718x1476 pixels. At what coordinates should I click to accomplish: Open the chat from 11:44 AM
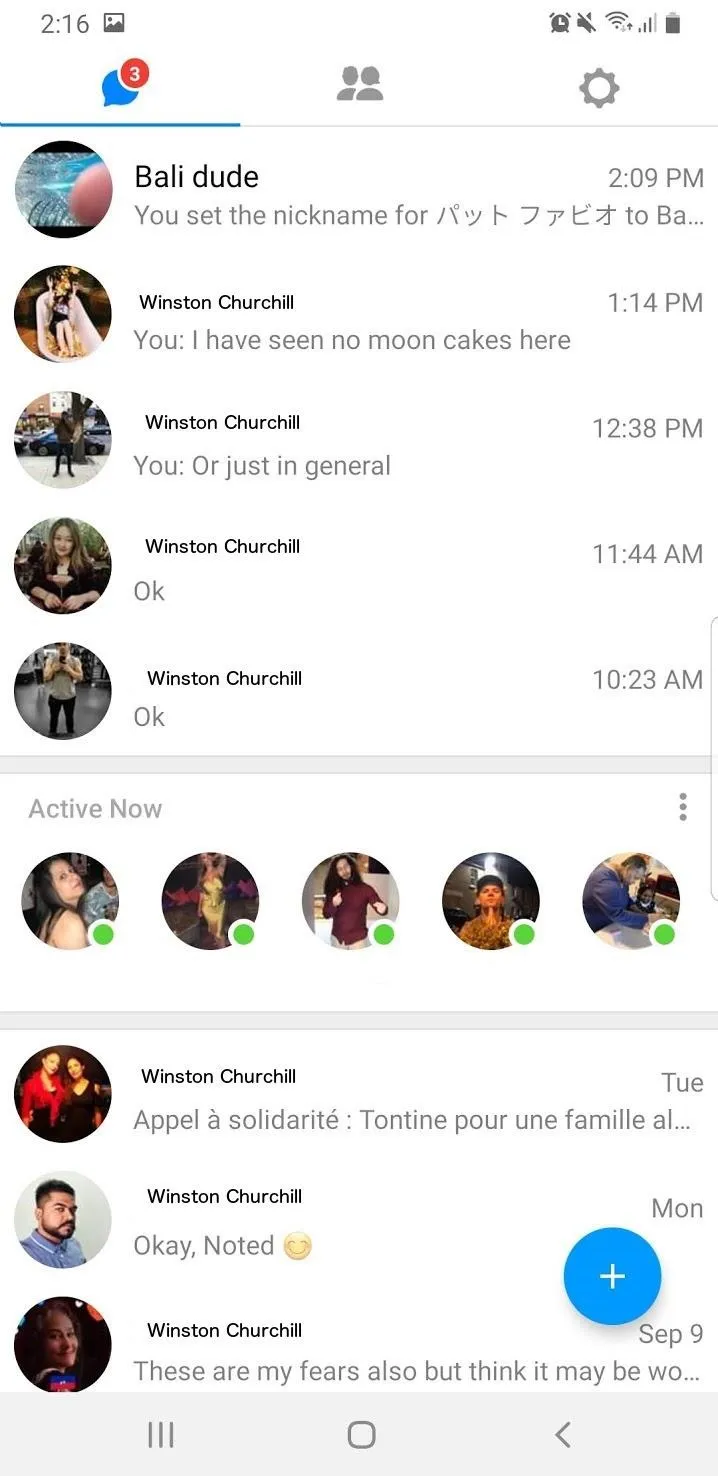(359, 567)
